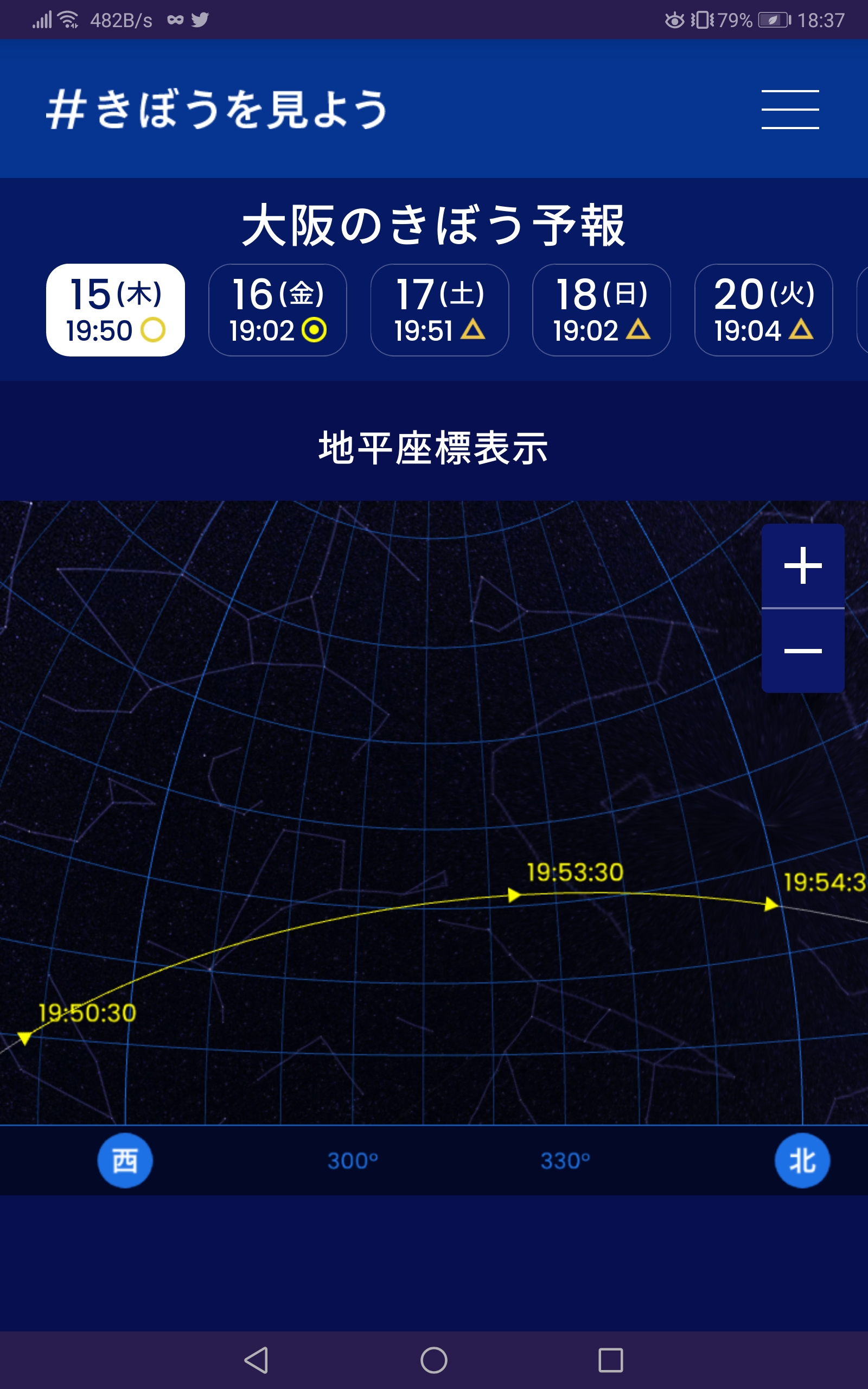Select the 20 (火) 19:04 forecast
Viewport: 868px width, 1389px height.
click(x=763, y=310)
